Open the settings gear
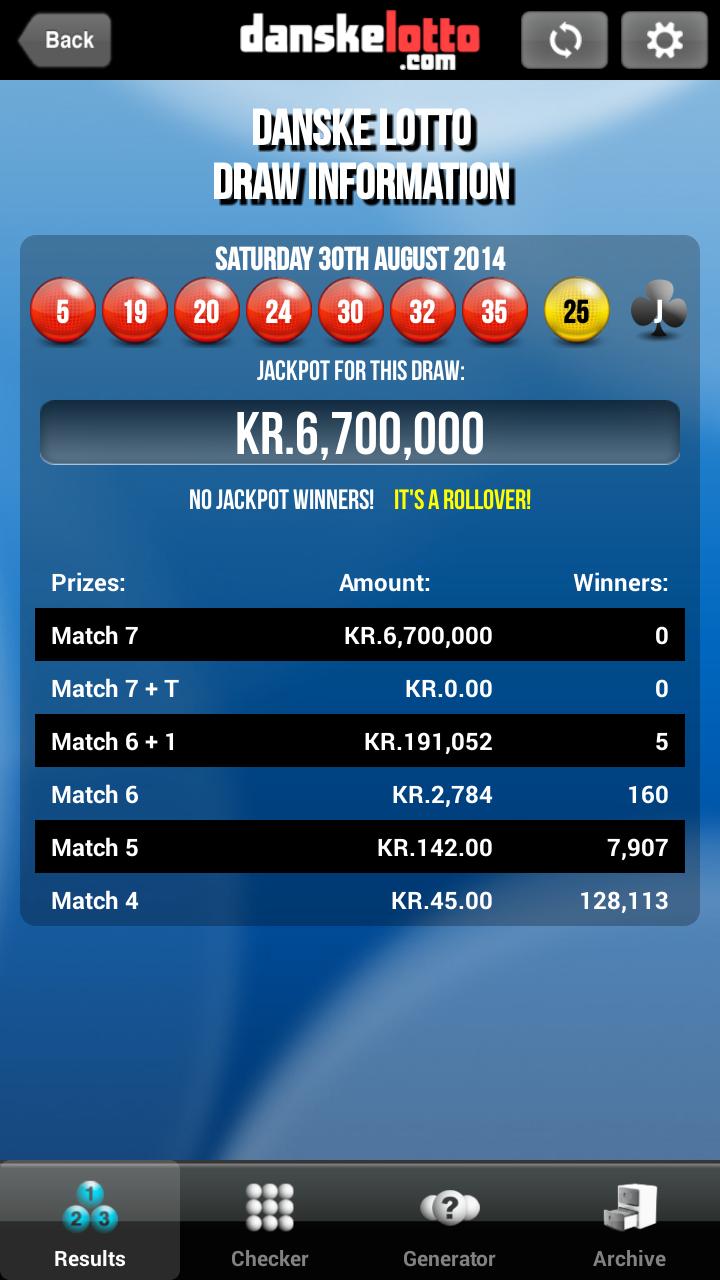The width and height of the screenshot is (720, 1280). click(664, 40)
